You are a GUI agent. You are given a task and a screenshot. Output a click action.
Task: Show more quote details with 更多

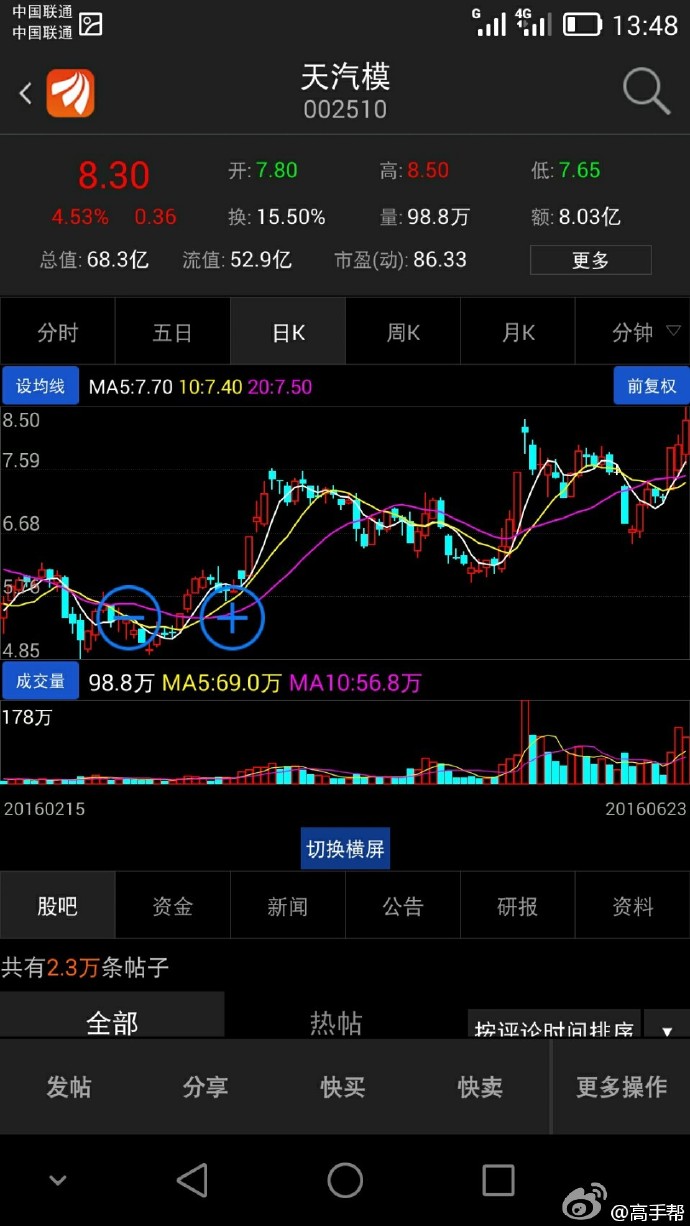click(x=590, y=260)
